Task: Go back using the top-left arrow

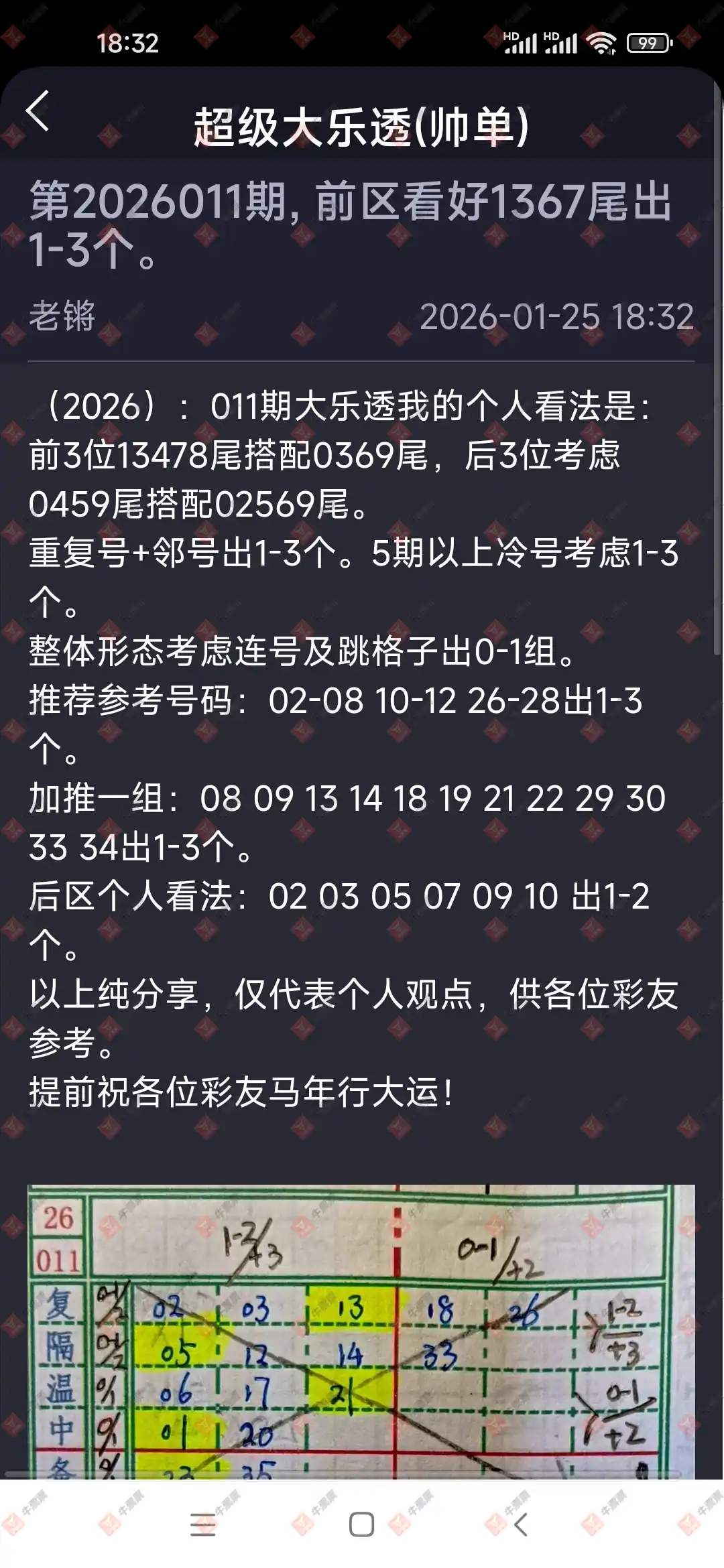Action: pyautogui.click(x=38, y=111)
